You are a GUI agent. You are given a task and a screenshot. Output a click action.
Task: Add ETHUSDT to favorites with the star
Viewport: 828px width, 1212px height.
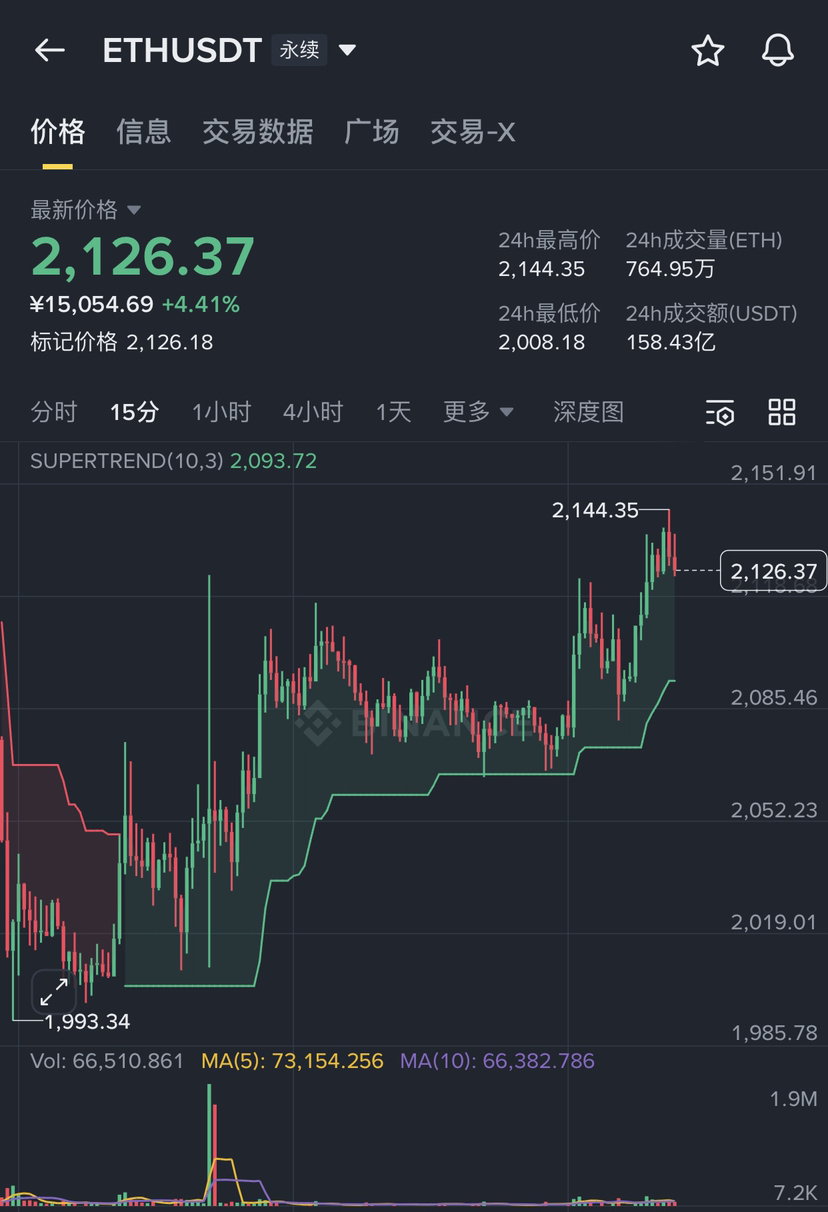pos(707,50)
